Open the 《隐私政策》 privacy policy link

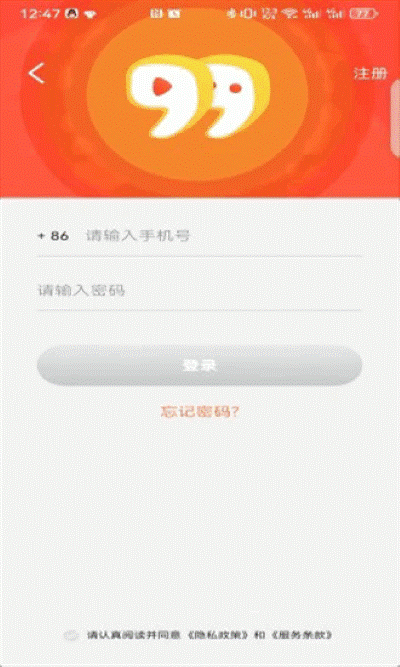[219, 636]
